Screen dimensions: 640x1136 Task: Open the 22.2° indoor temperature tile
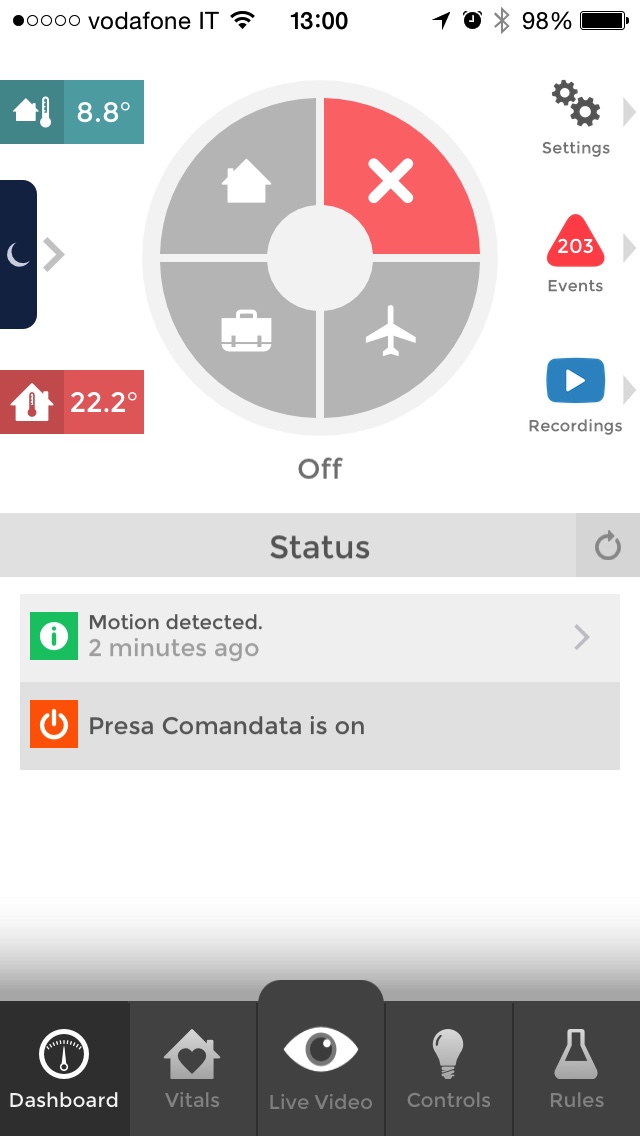(72, 402)
